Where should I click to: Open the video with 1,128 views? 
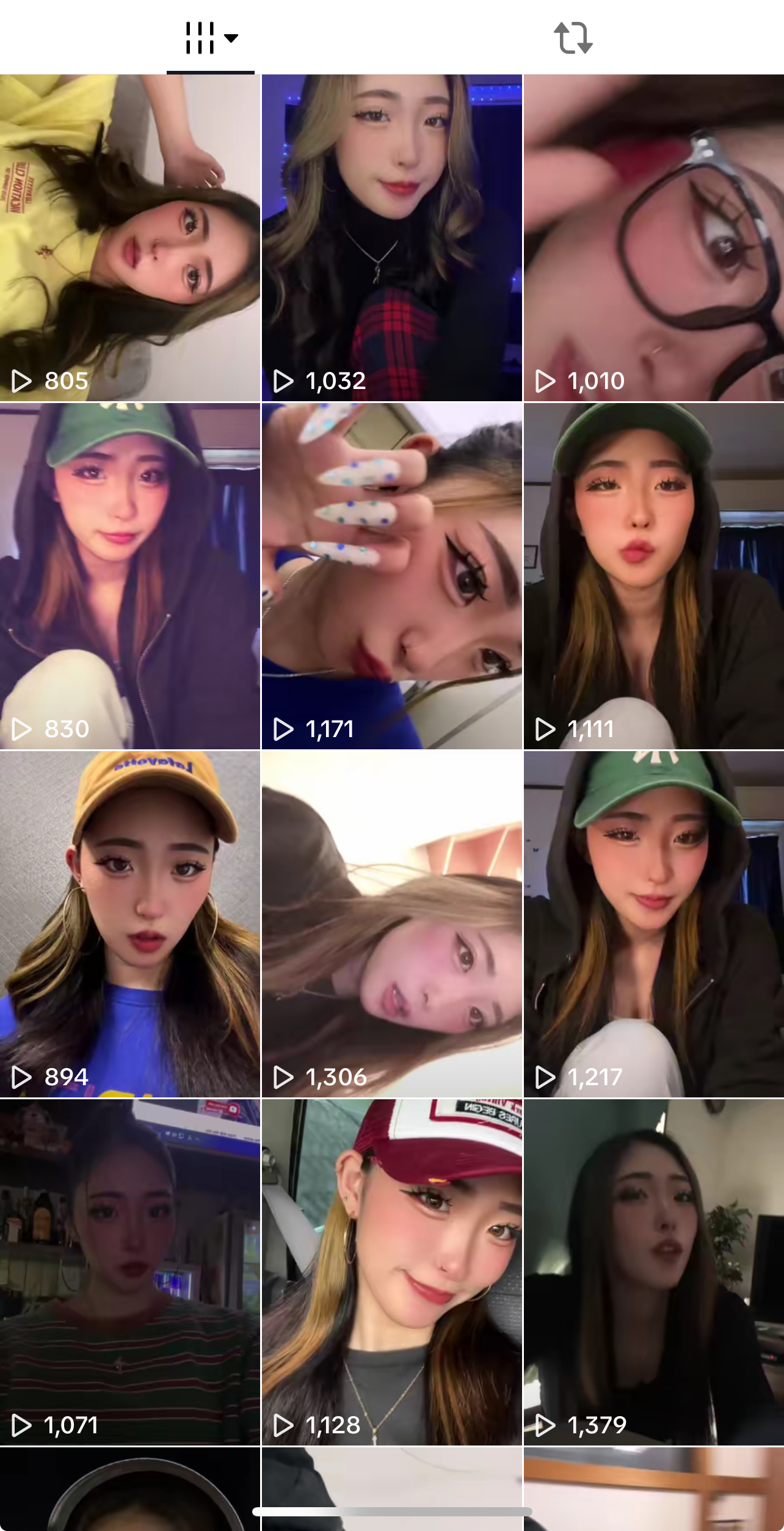392,1272
